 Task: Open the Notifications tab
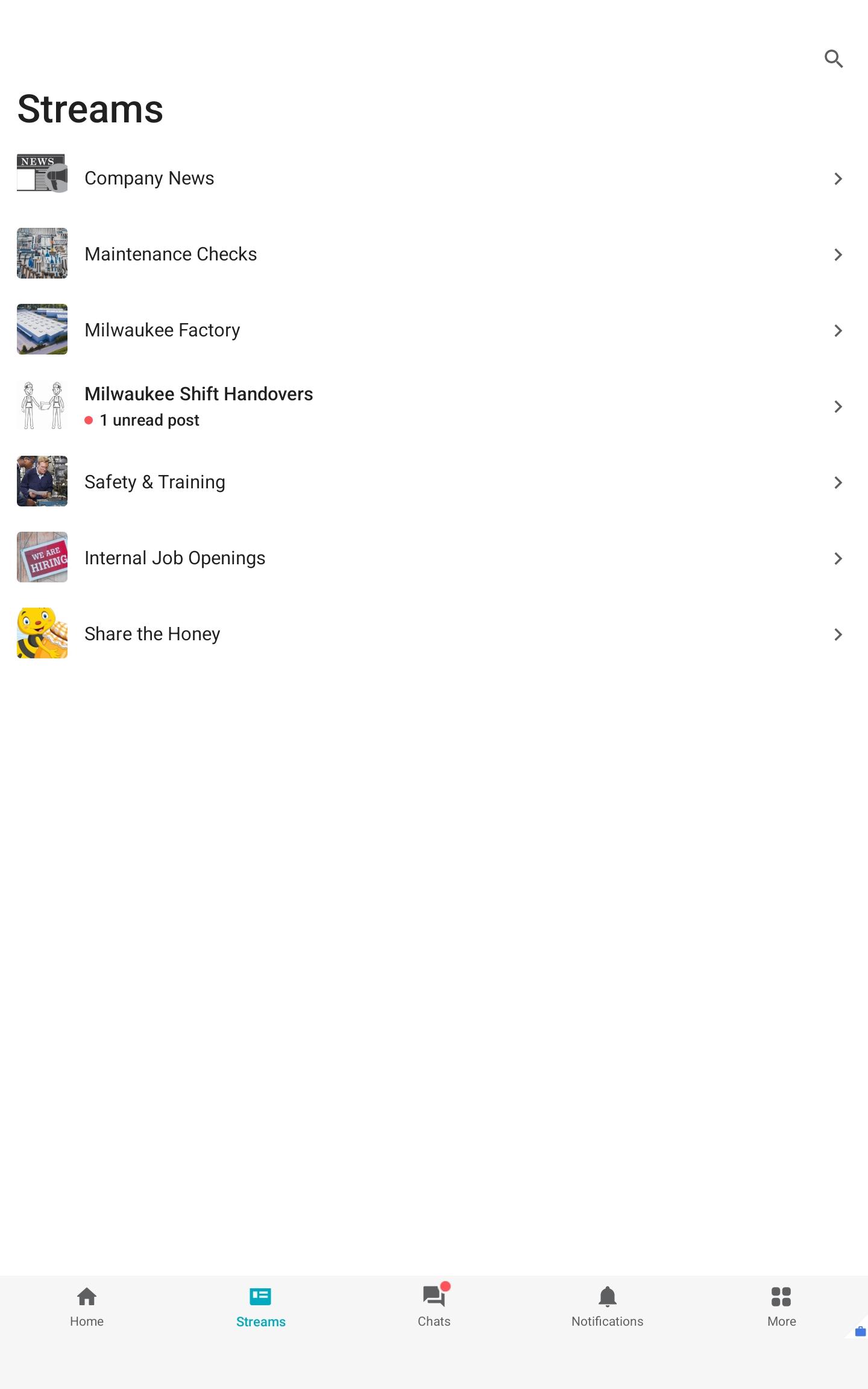(607, 1306)
